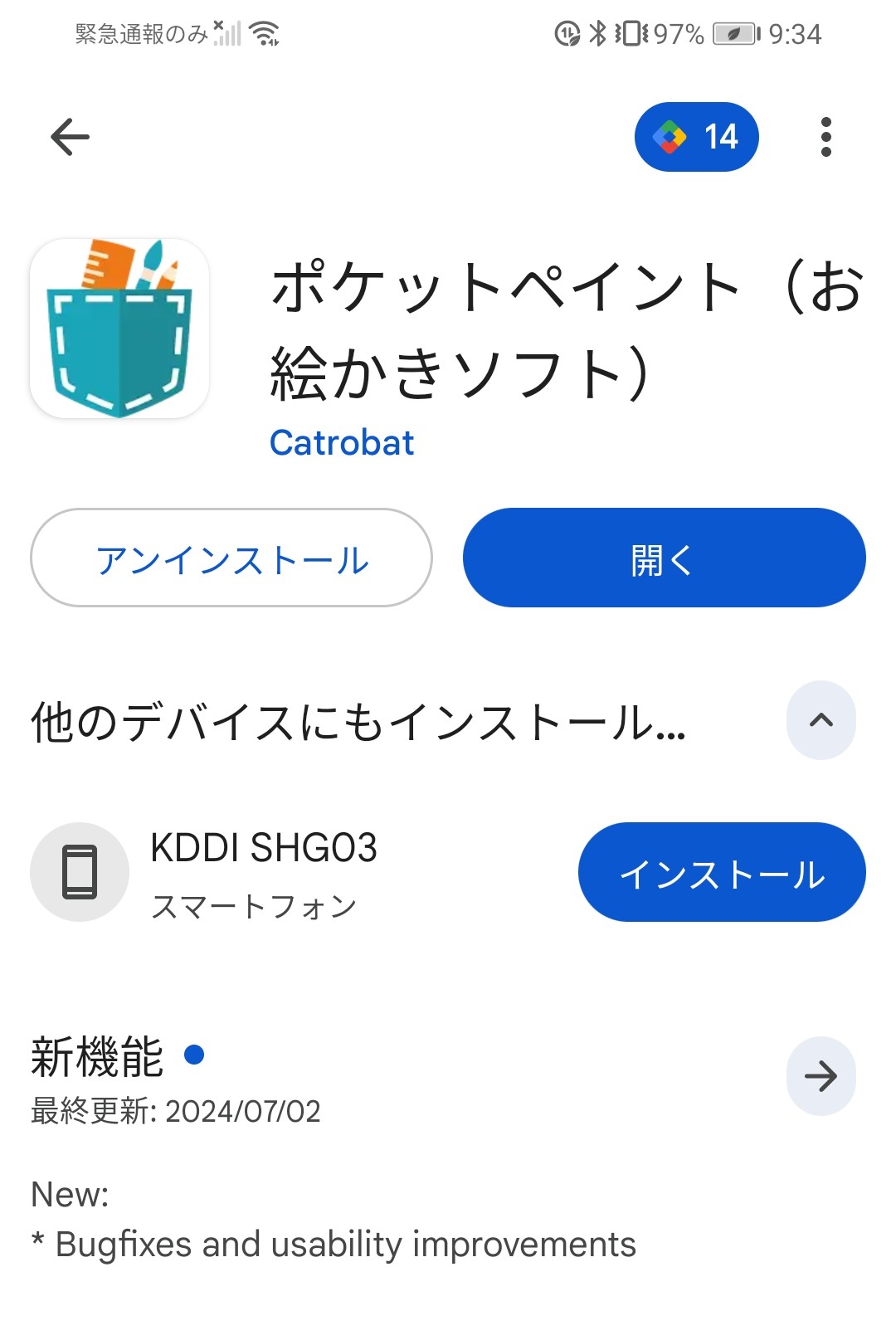
Task: Tap the back arrow at top left
Action: (68, 135)
